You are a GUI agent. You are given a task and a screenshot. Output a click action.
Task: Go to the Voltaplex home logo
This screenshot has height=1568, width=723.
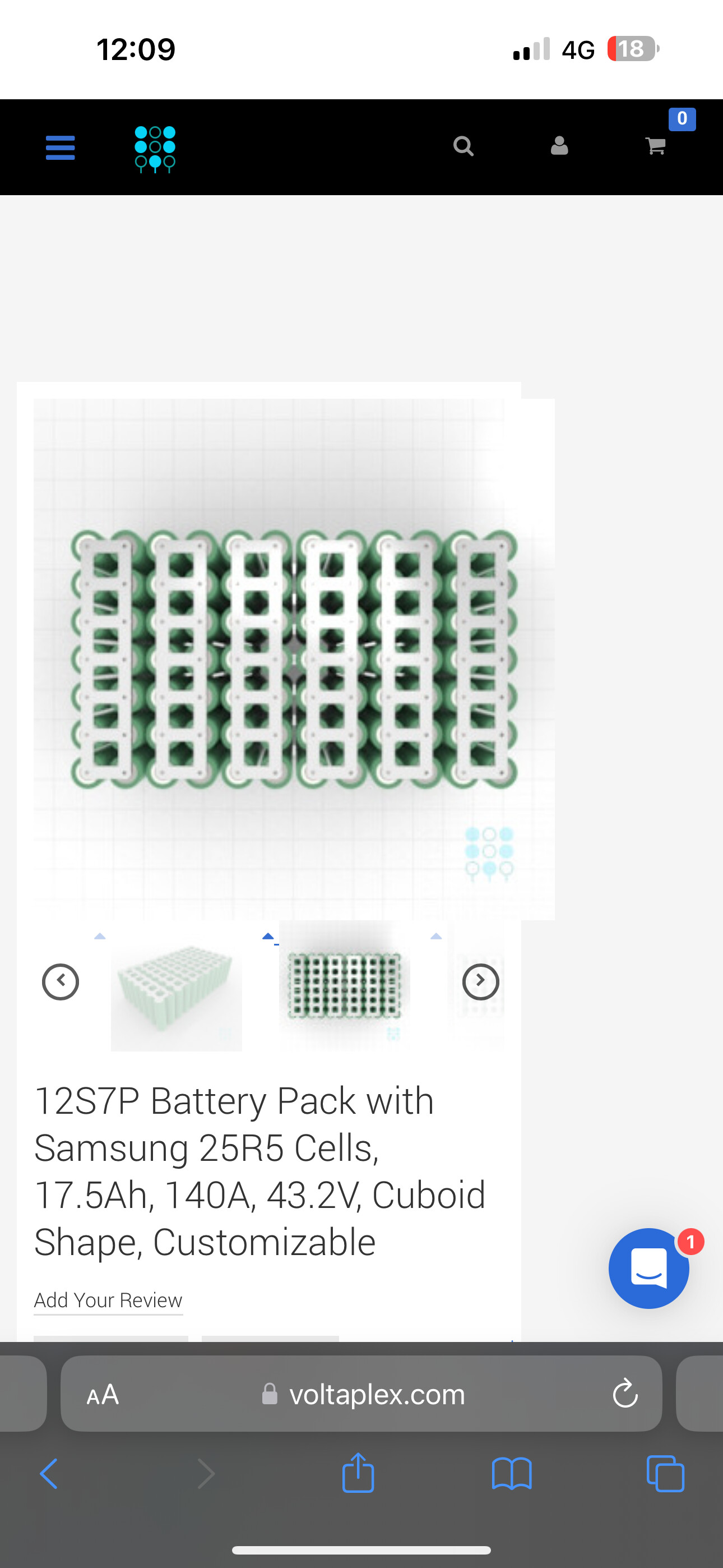pos(155,149)
